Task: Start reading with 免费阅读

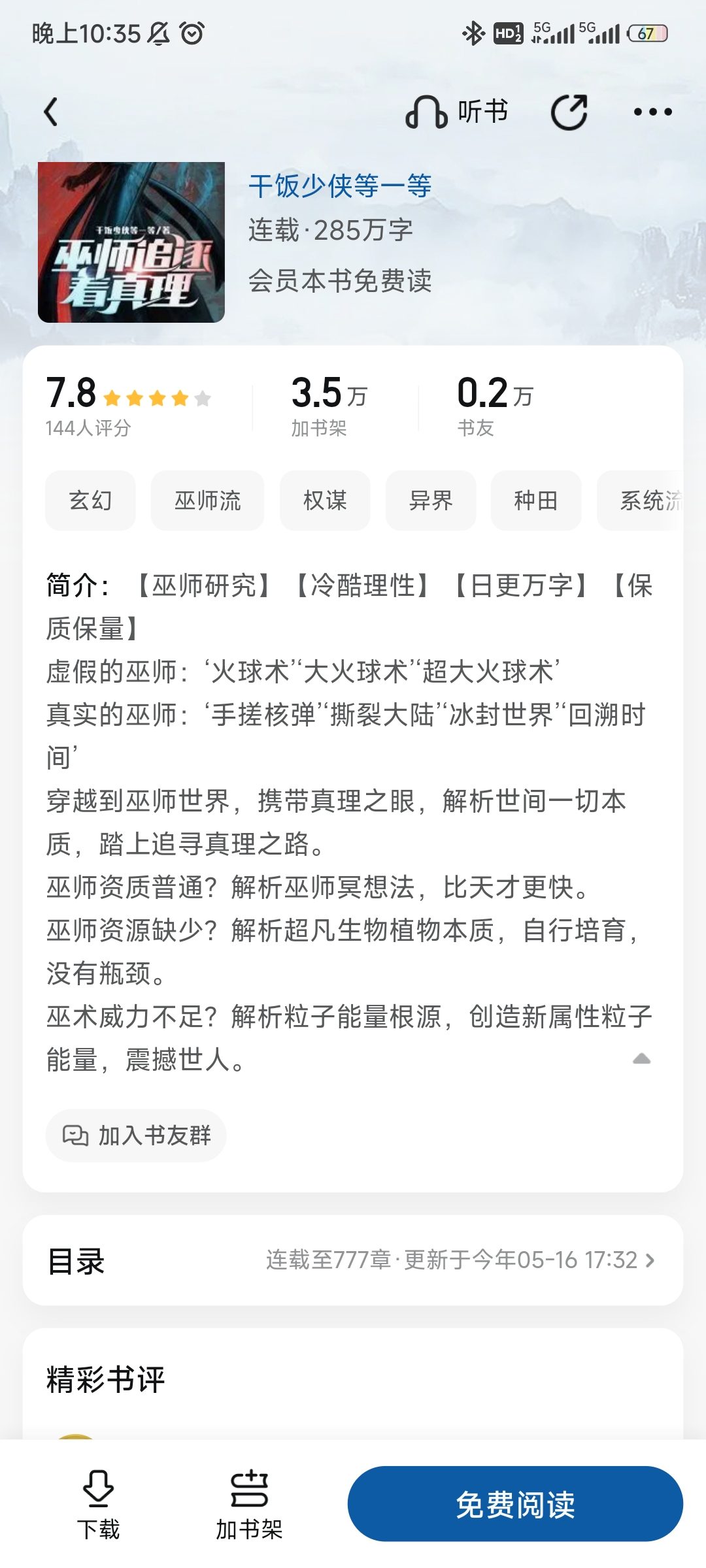Action: click(515, 1504)
